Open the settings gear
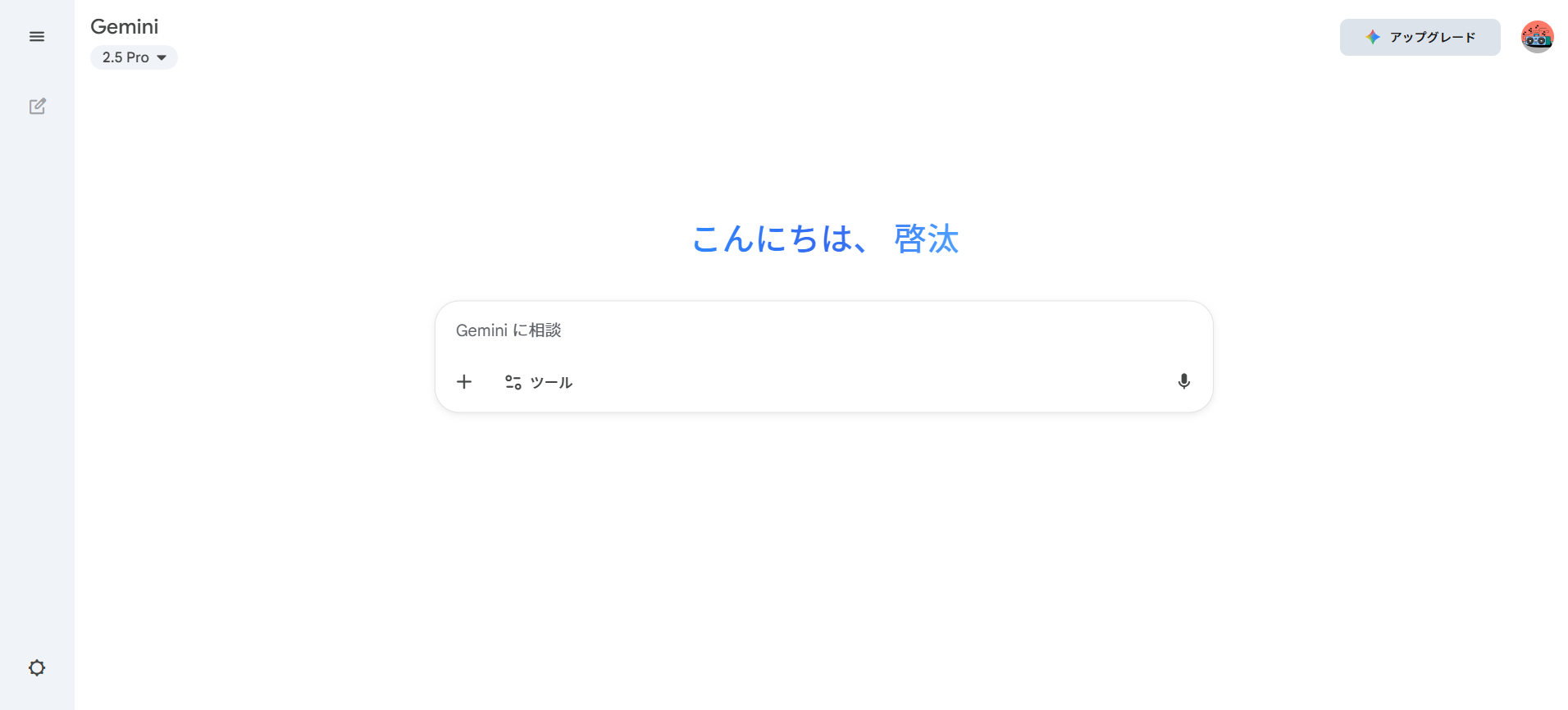1568x710 pixels. [37, 667]
